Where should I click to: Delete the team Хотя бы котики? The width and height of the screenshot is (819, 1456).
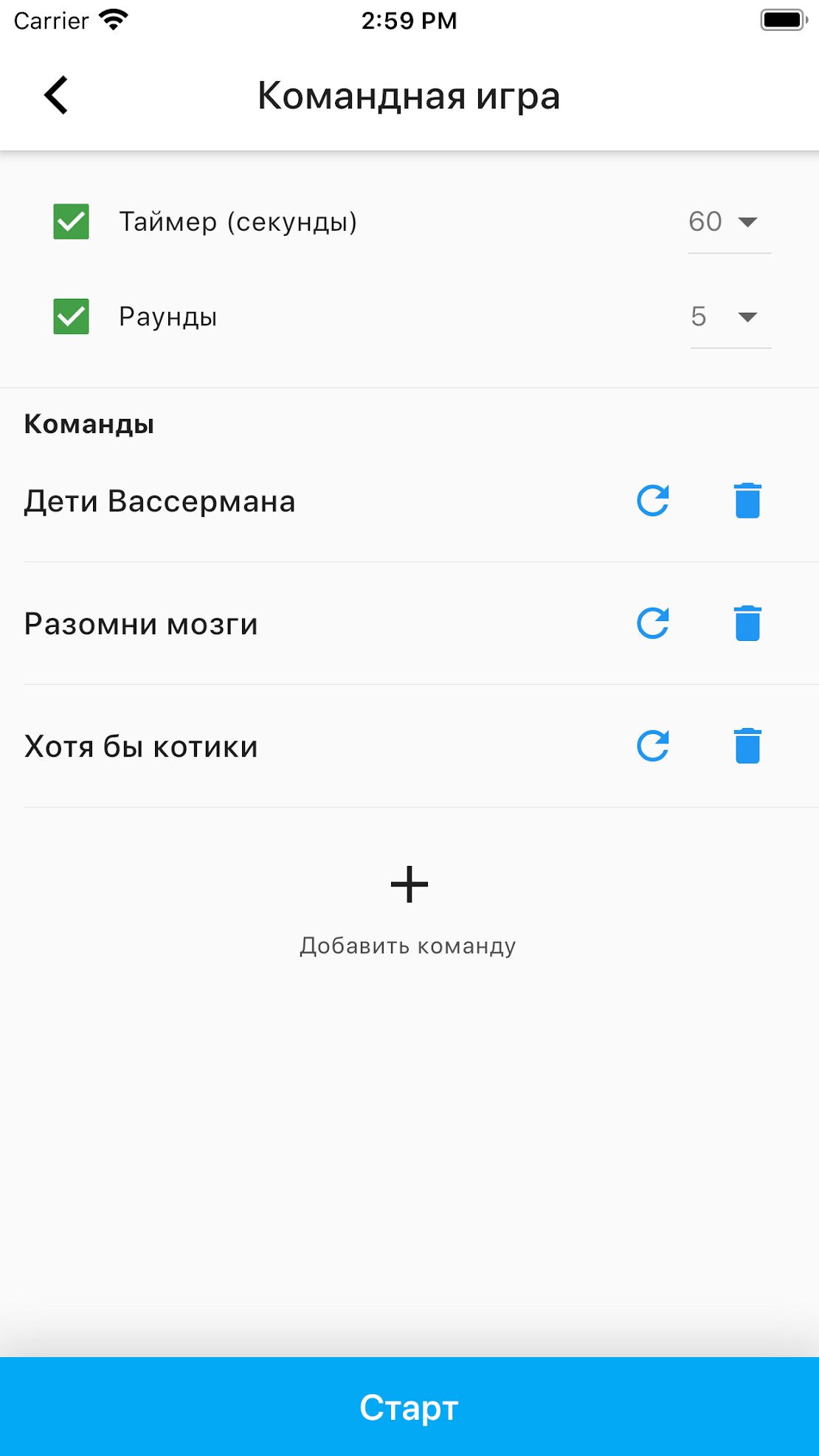(x=747, y=746)
